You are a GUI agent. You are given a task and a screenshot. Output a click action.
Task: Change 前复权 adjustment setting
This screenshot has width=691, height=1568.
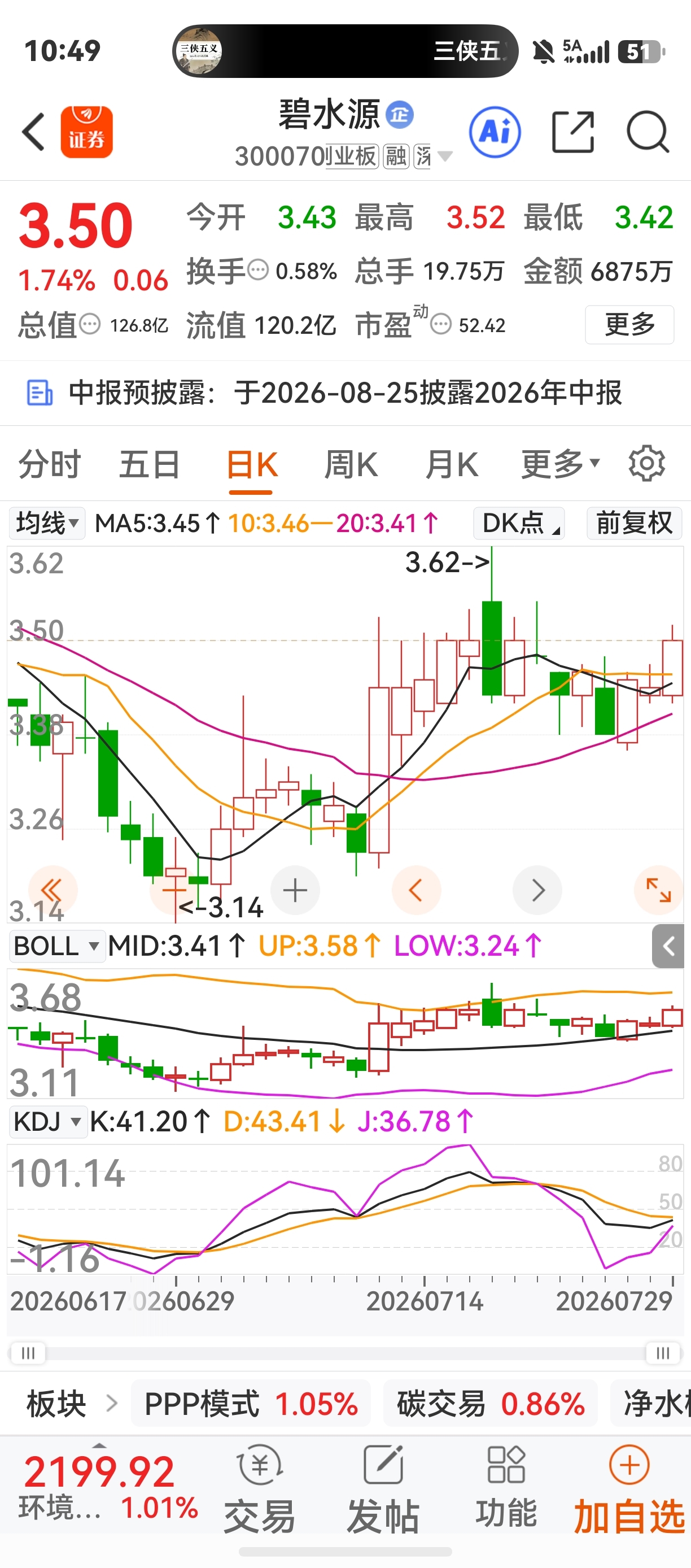pyautogui.click(x=634, y=523)
